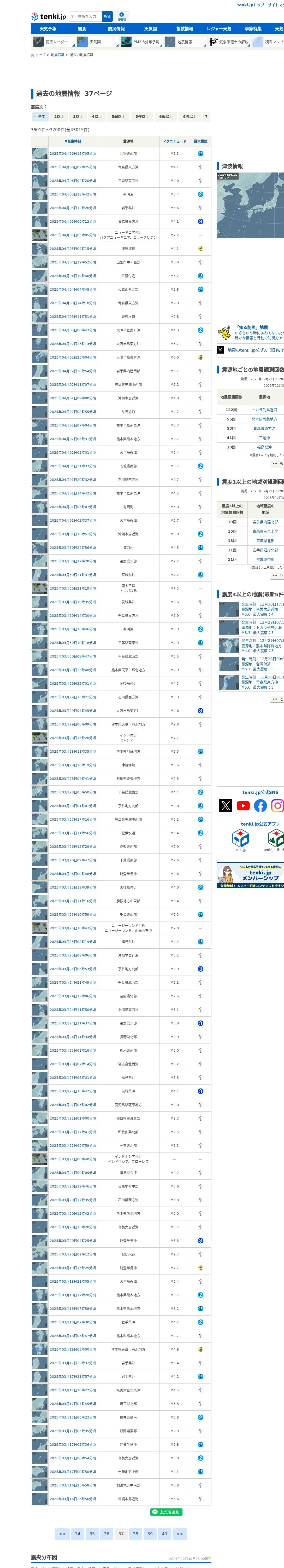Viewport: 284px width, 1568px height.
Task: Open the 指数情報 navigation tab
Action: click(185, 28)
